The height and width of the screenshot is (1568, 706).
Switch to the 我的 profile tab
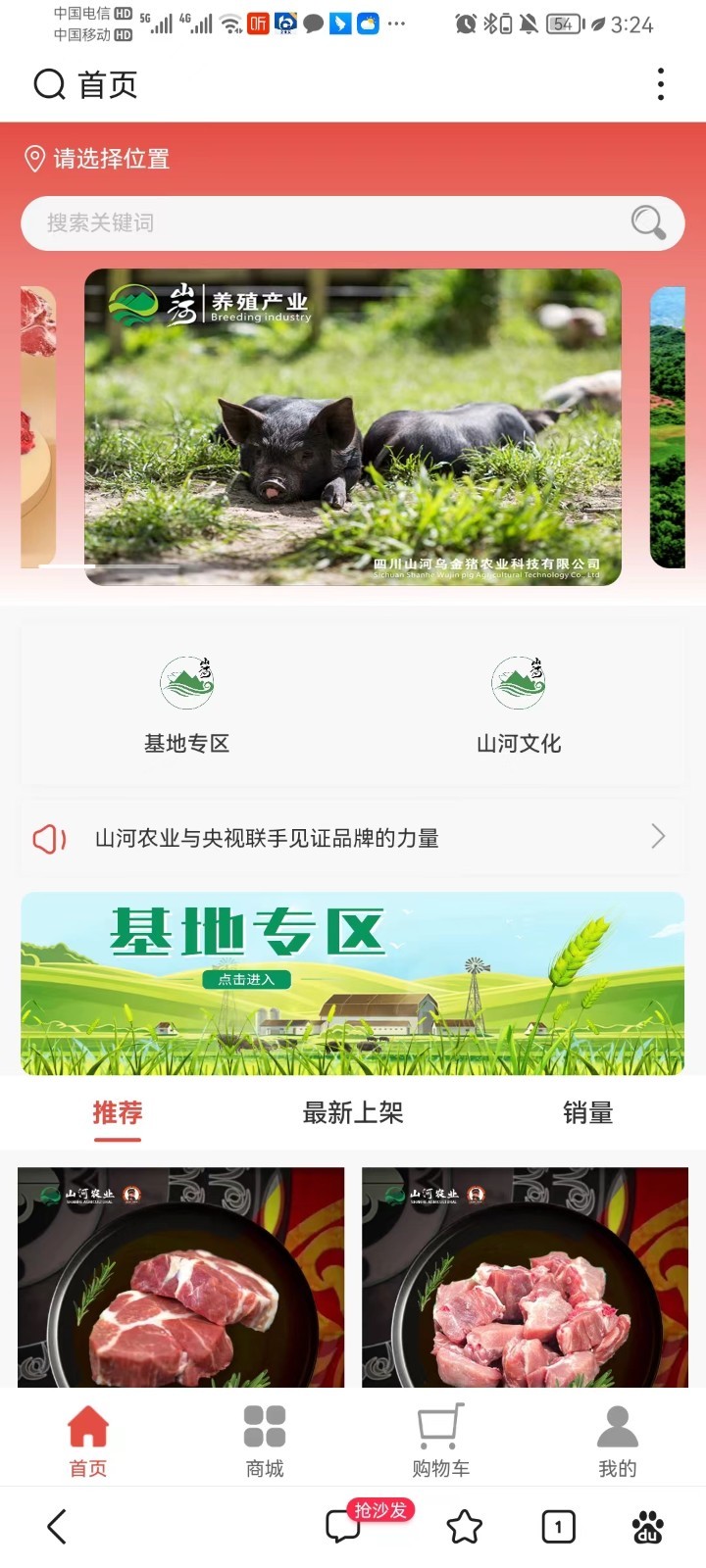[617, 1439]
